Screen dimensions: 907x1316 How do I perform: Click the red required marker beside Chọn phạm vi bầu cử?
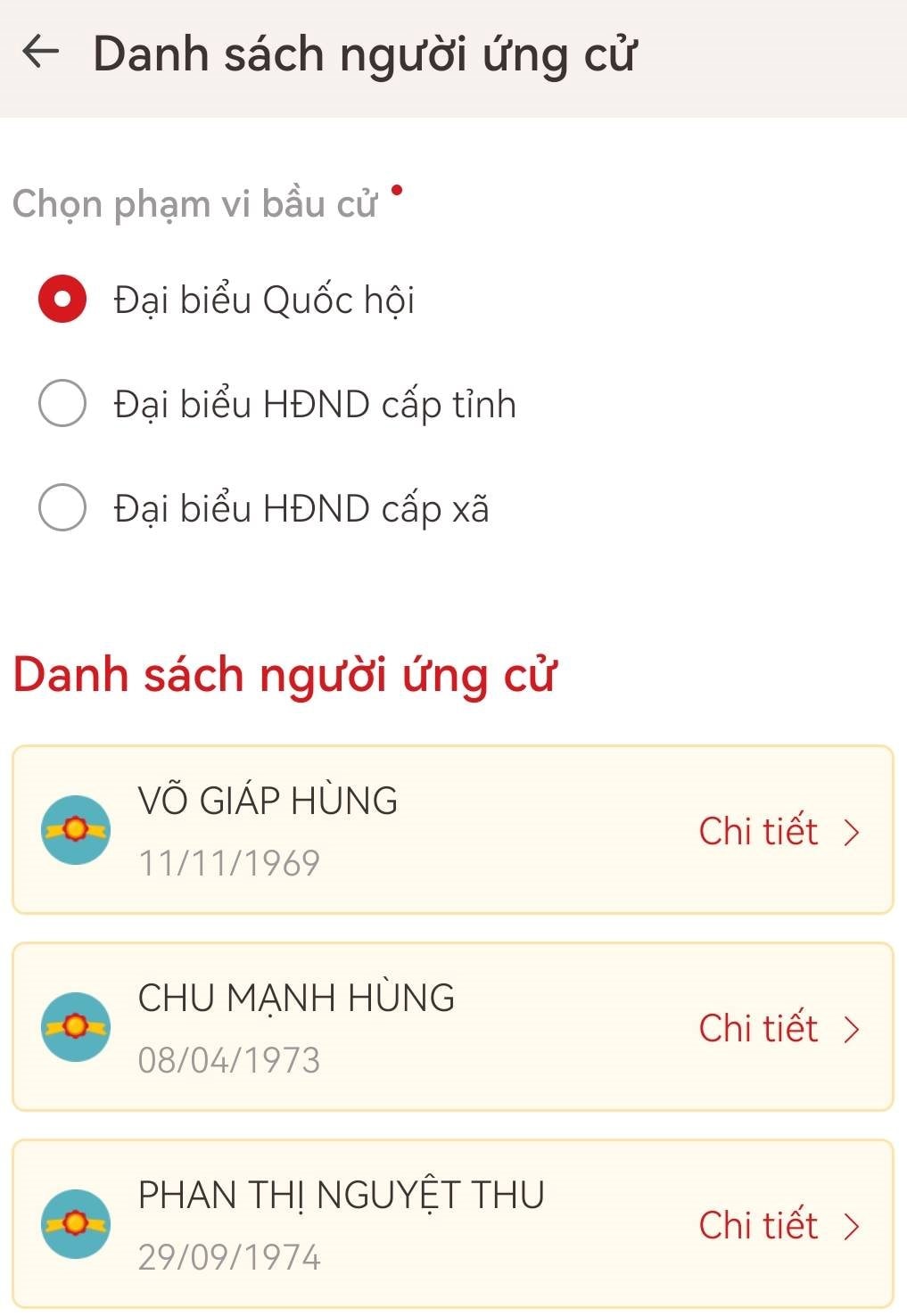point(399,189)
